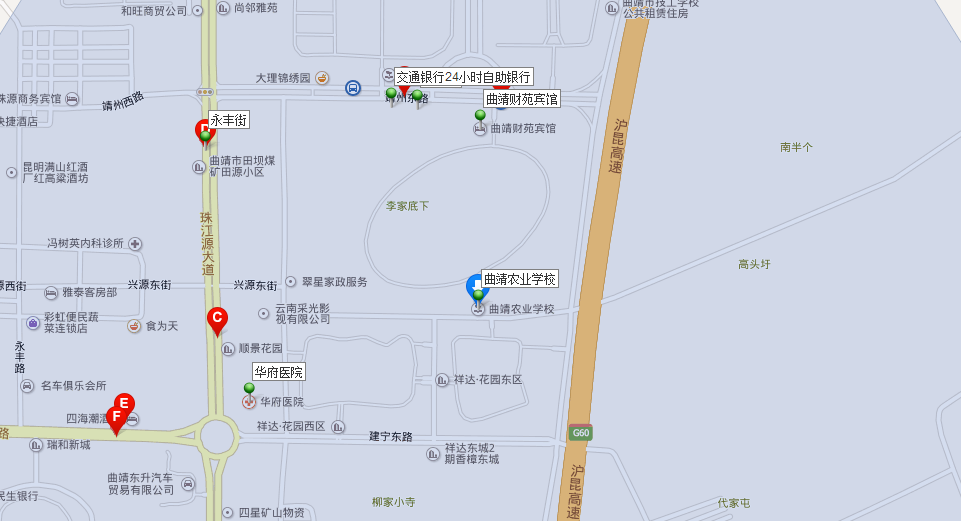Tap the green pin for 永丰街
This screenshot has width=961, height=521.
[x=206, y=137]
